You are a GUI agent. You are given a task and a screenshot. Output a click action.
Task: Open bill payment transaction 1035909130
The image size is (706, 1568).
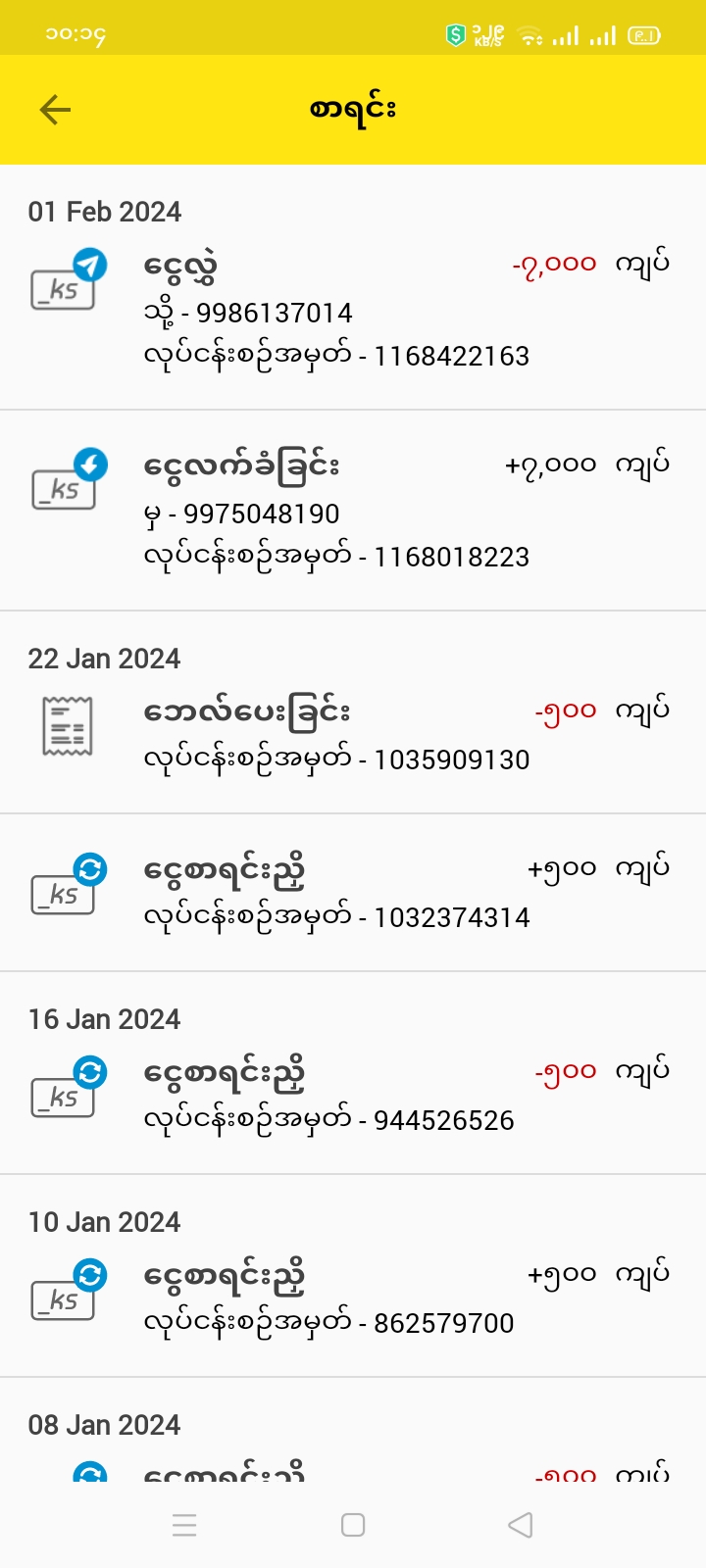pyautogui.click(x=353, y=734)
